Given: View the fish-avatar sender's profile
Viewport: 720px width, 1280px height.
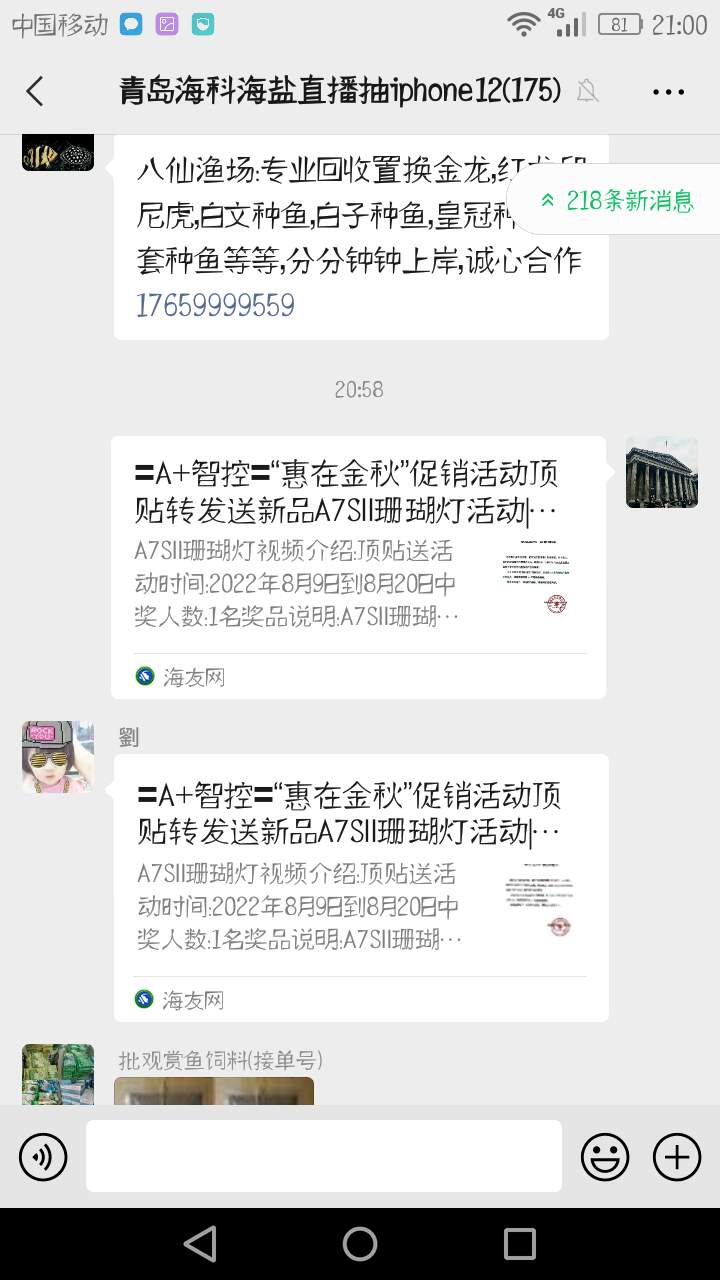Looking at the screenshot, I should 58,152.
